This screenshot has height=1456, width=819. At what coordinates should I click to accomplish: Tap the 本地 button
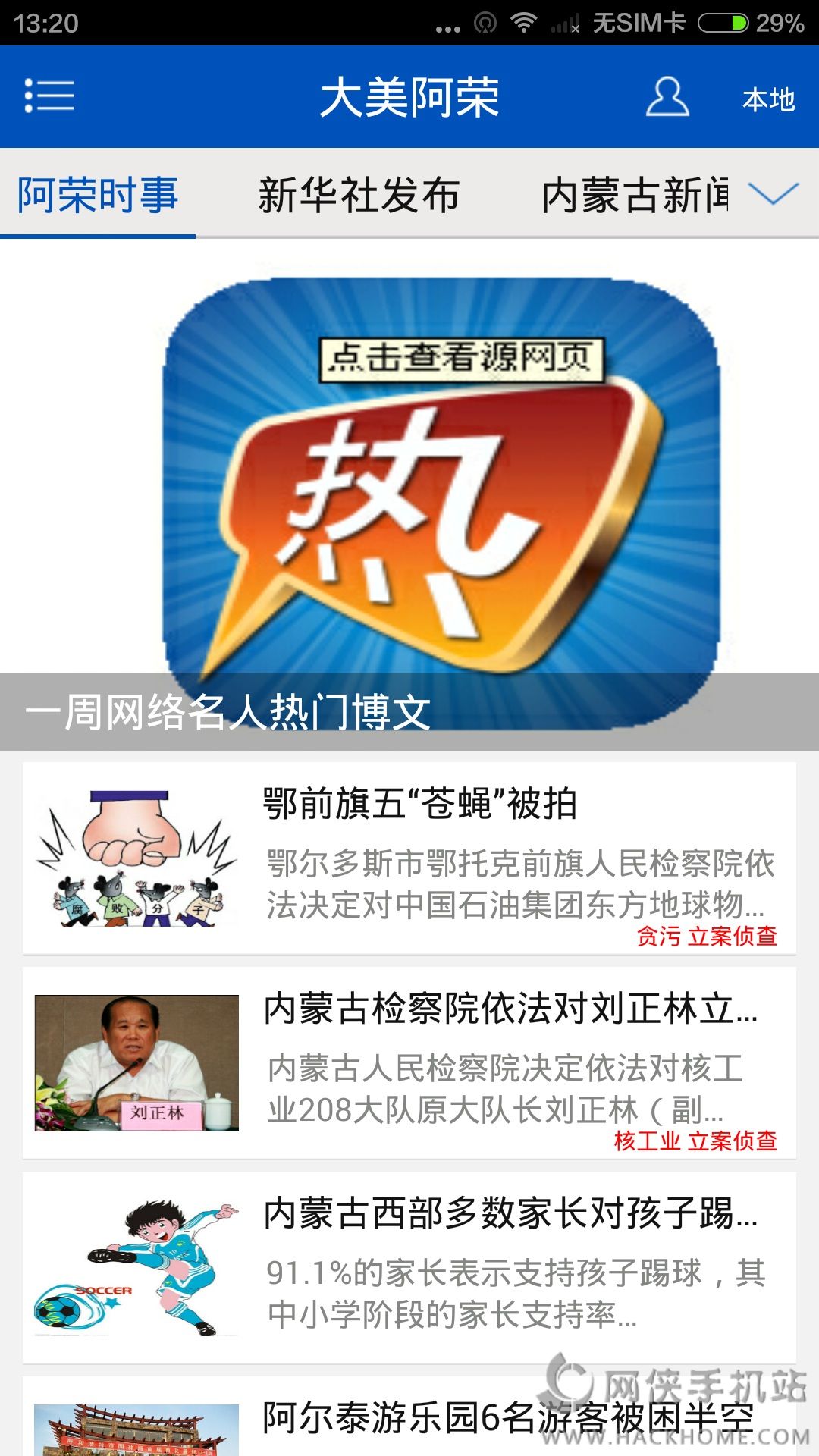(768, 99)
